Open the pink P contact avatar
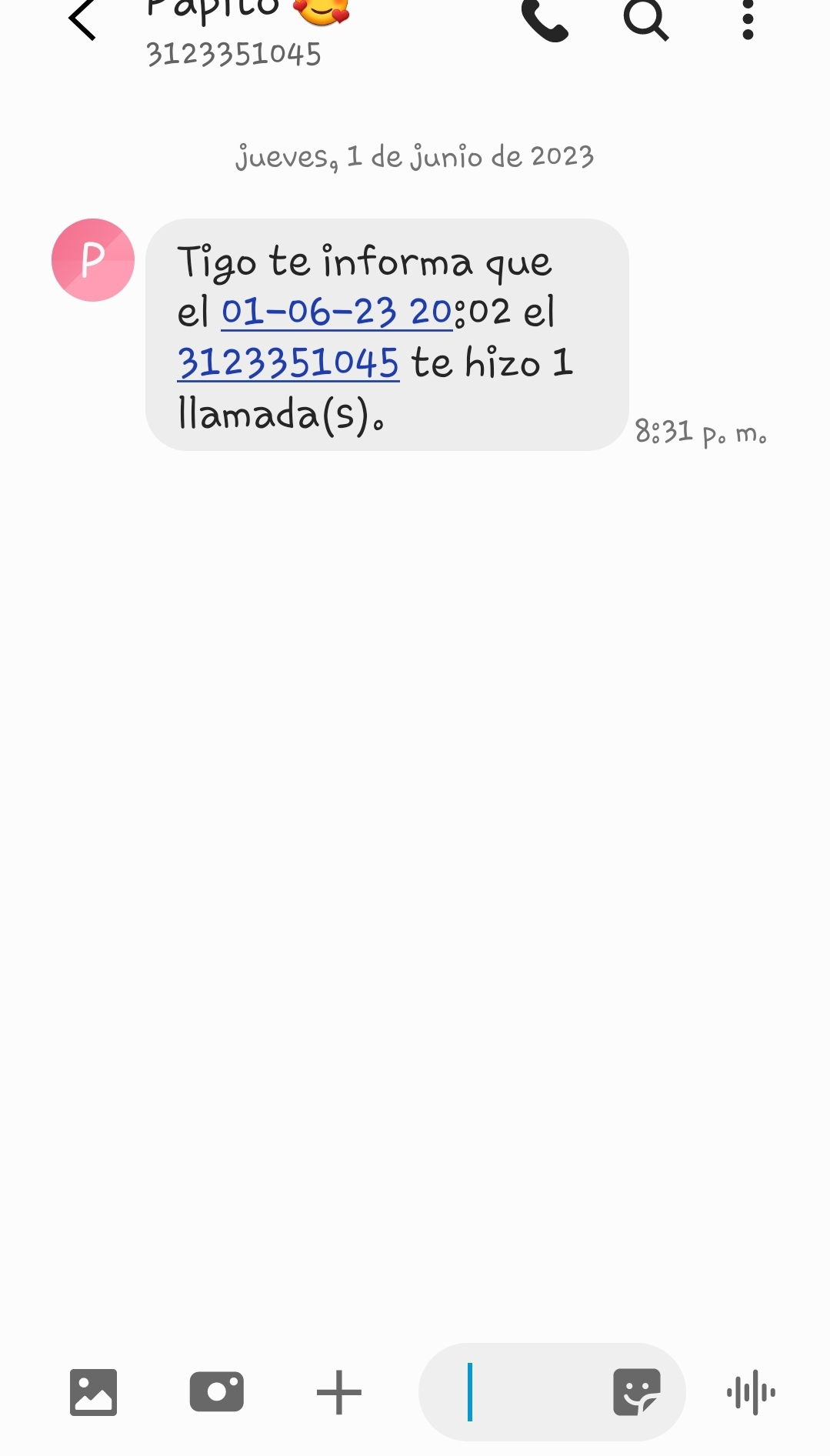 point(93,260)
